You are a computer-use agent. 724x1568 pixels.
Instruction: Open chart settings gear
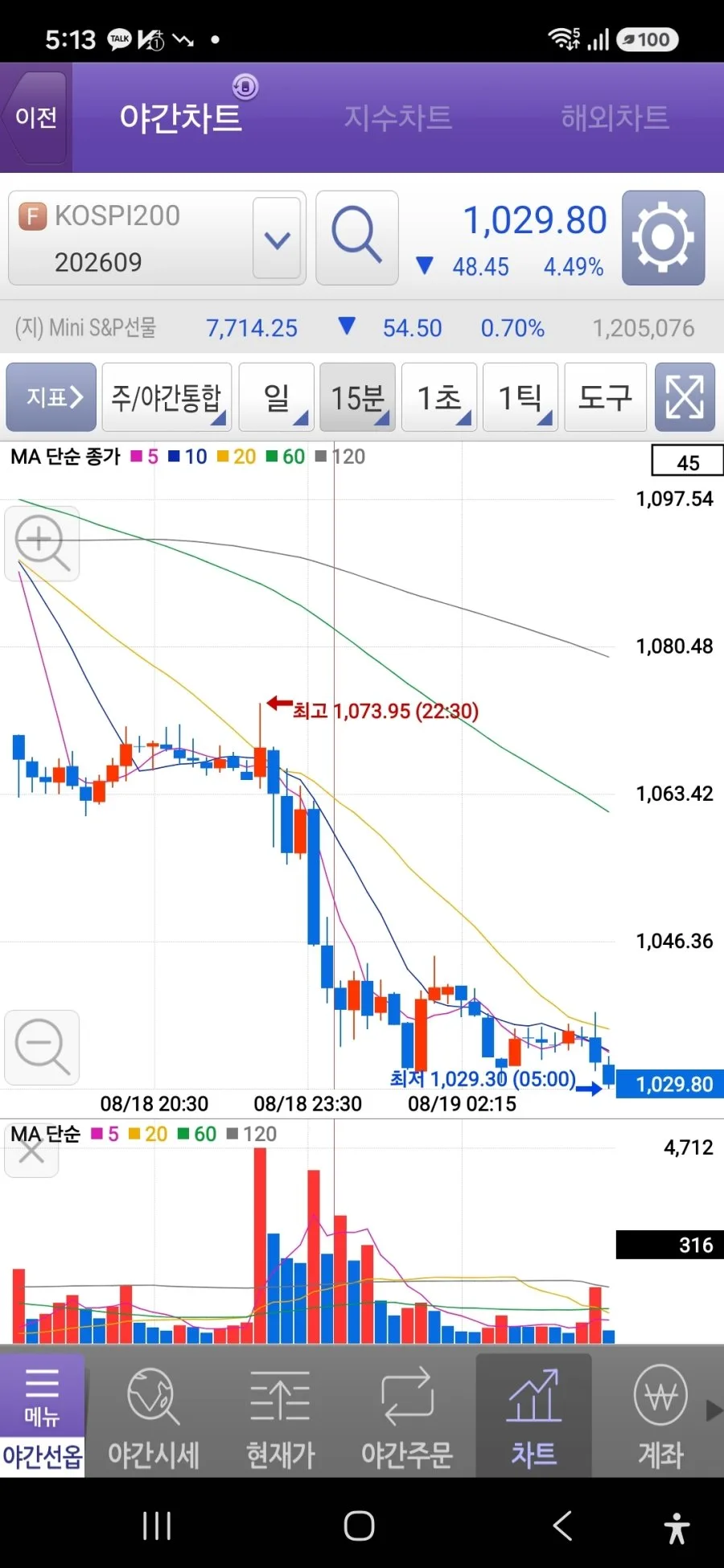click(x=663, y=238)
